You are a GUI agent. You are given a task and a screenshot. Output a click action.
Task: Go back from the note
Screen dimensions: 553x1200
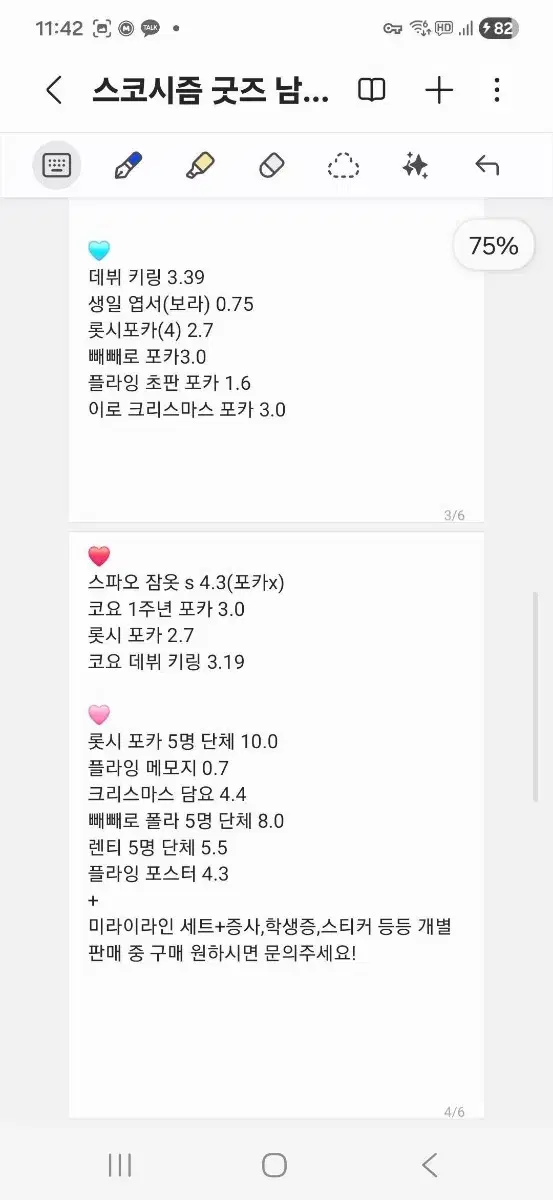pos(54,91)
